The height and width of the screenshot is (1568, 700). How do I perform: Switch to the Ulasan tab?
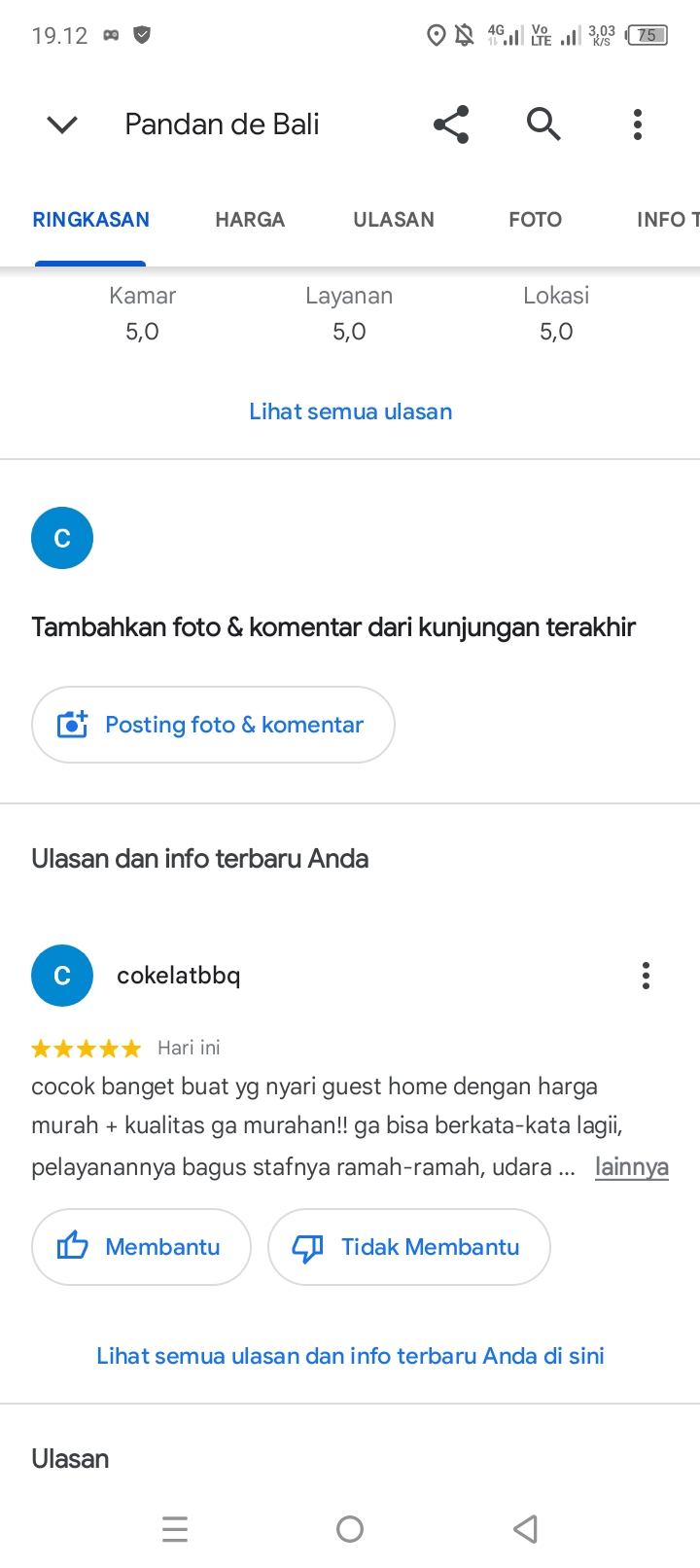point(394,220)
